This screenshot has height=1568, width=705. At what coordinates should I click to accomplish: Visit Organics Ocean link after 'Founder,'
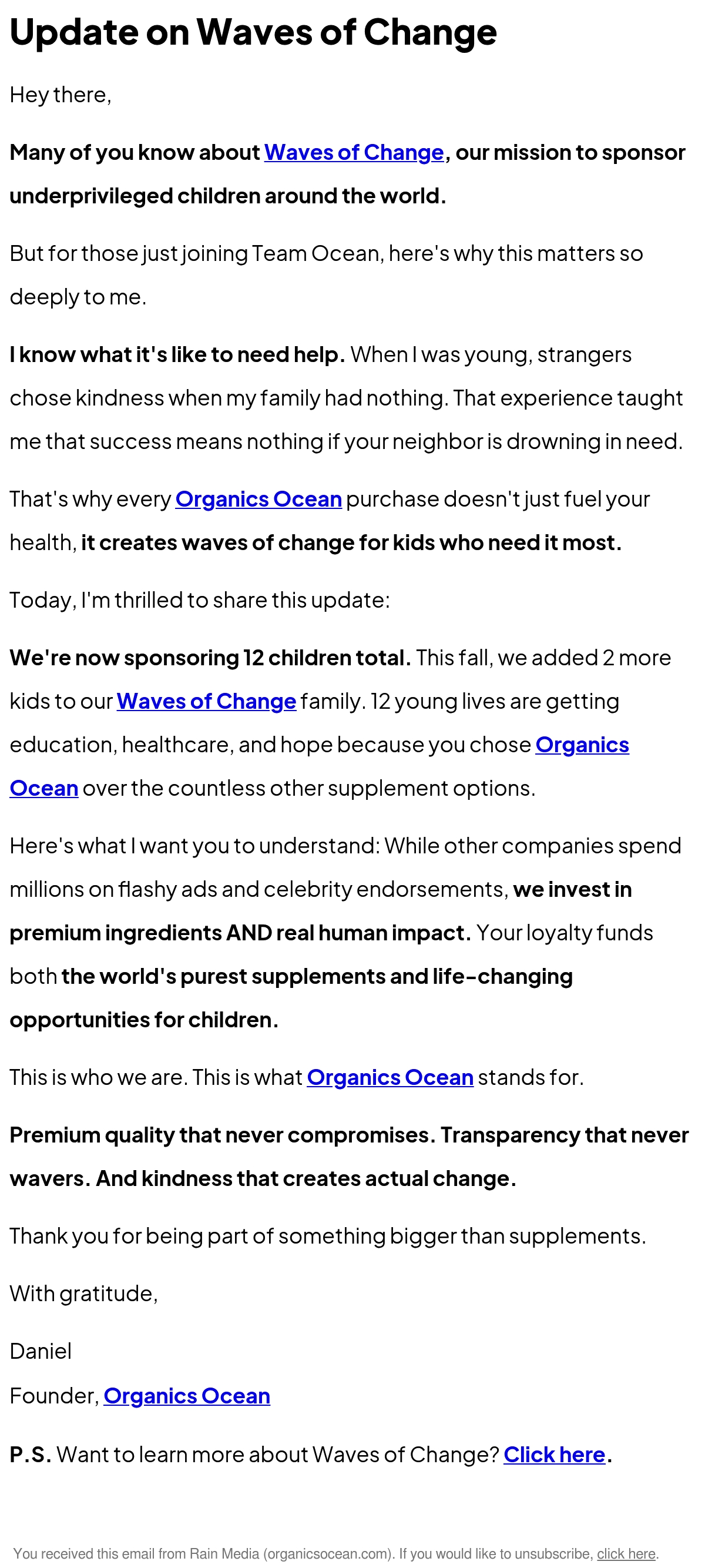[x=187, y=1396]
